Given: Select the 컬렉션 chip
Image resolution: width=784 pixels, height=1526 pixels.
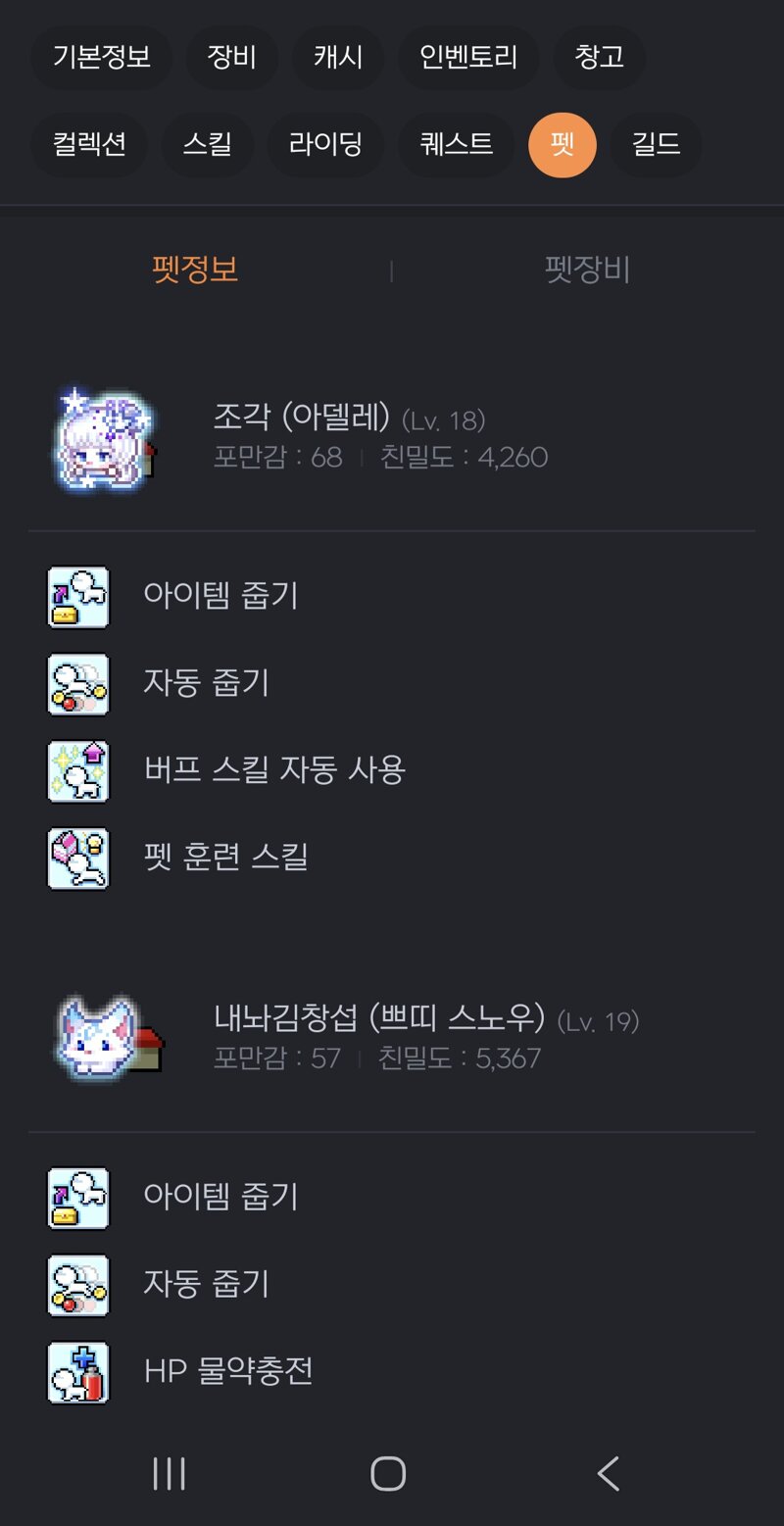Looking at the screenshot, I should (x=89, y=145).
